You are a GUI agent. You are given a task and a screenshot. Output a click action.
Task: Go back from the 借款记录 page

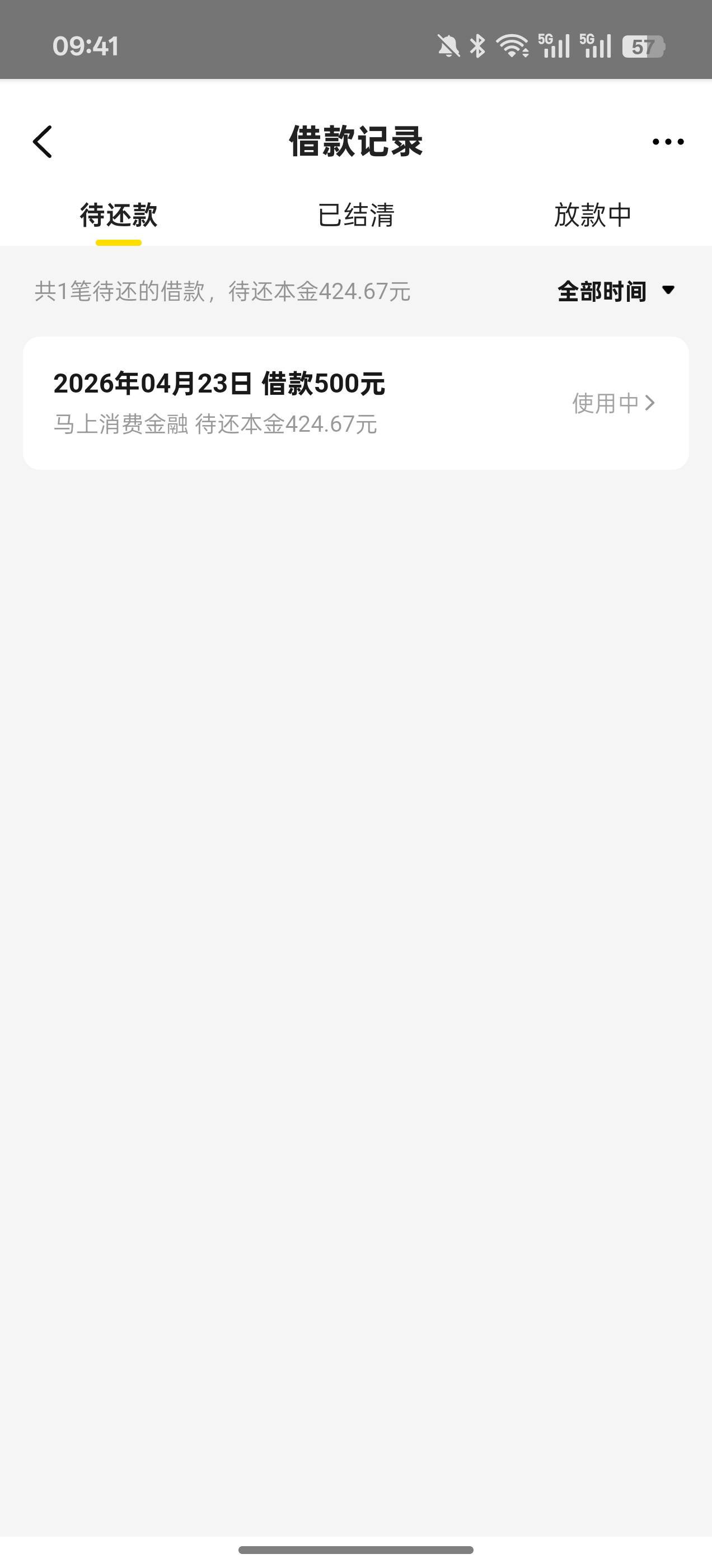coord(43,142)
